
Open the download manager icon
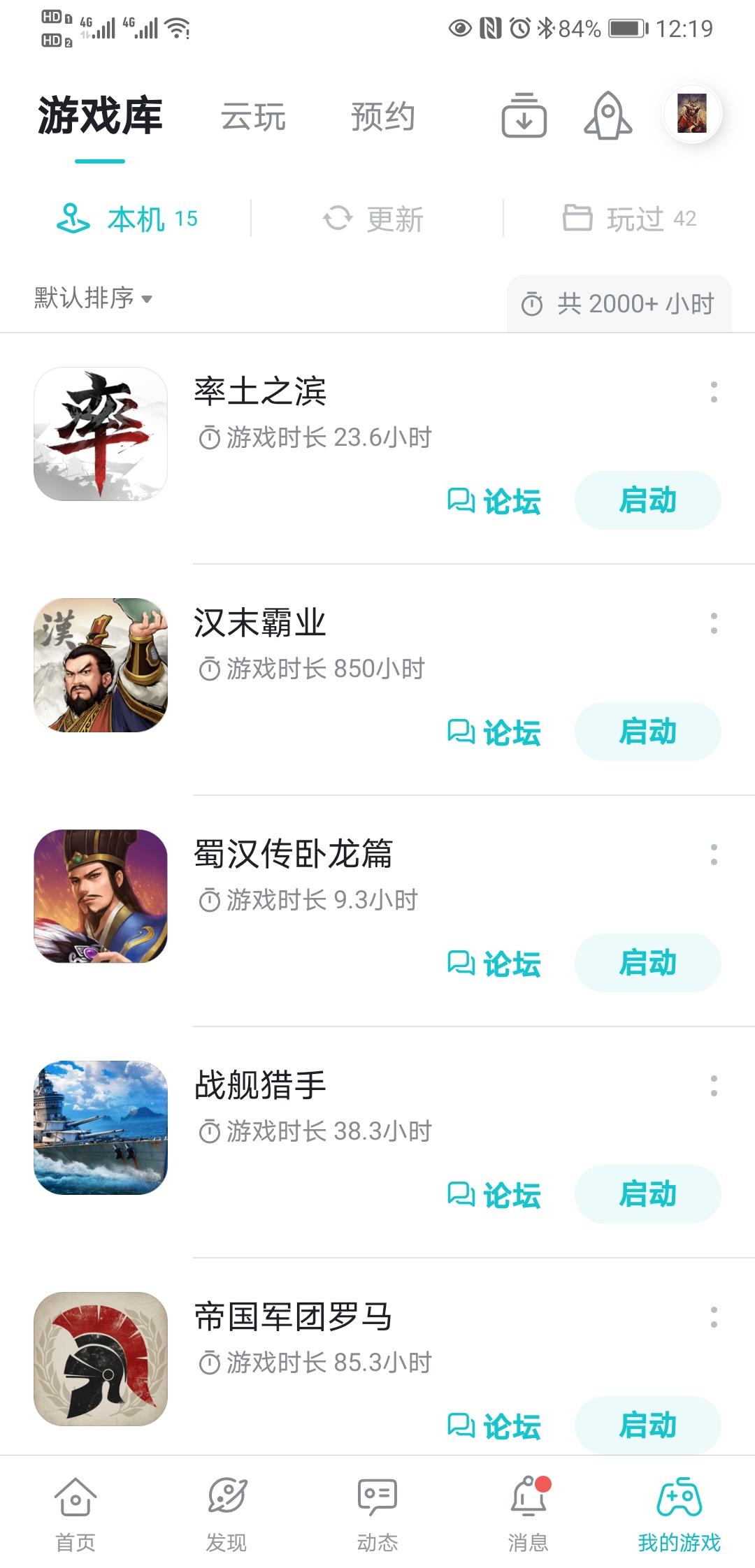[x=525, y=117]
